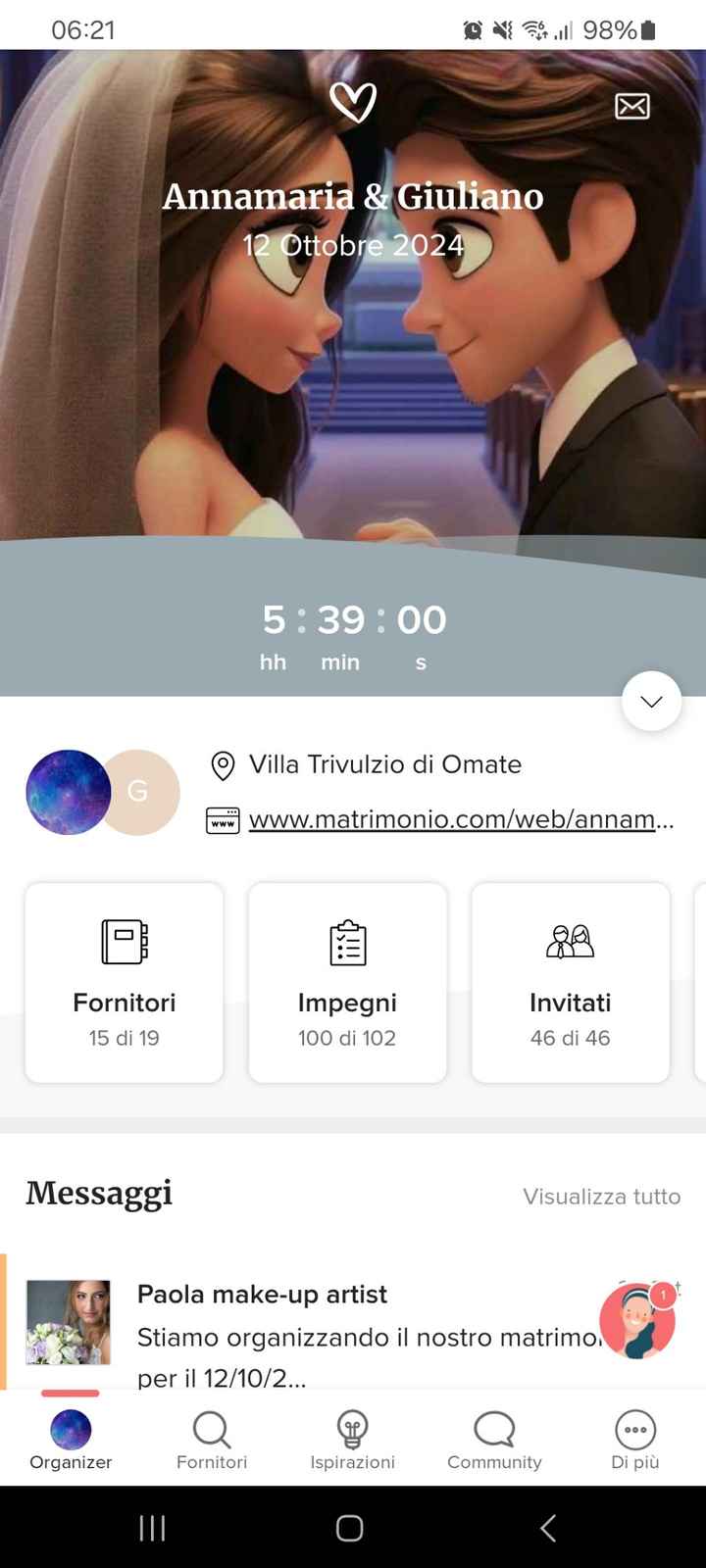Open the Invitati guests card

(571, 980)
